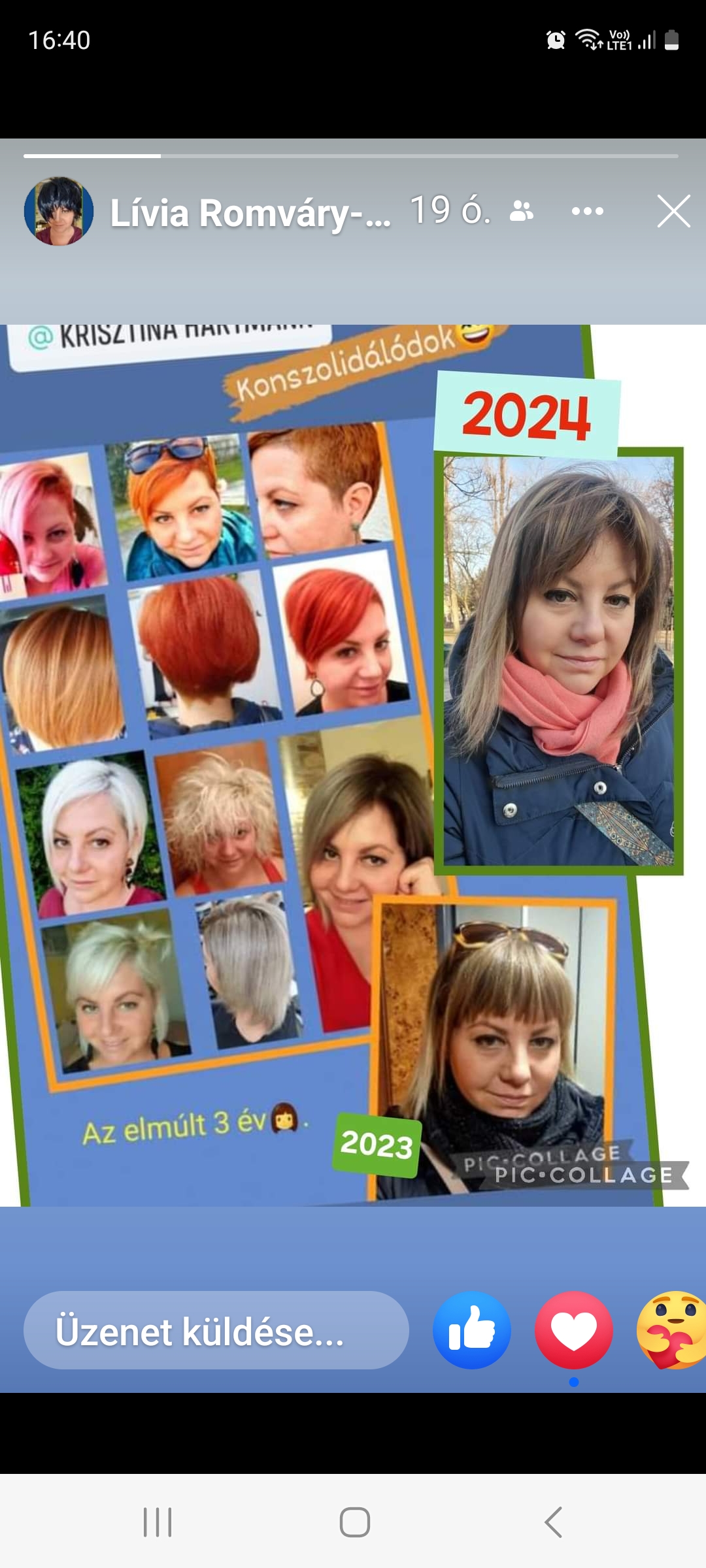Open Lívia Romváry's name link
The image size is (706, 1568).
[x=250, y=213]
